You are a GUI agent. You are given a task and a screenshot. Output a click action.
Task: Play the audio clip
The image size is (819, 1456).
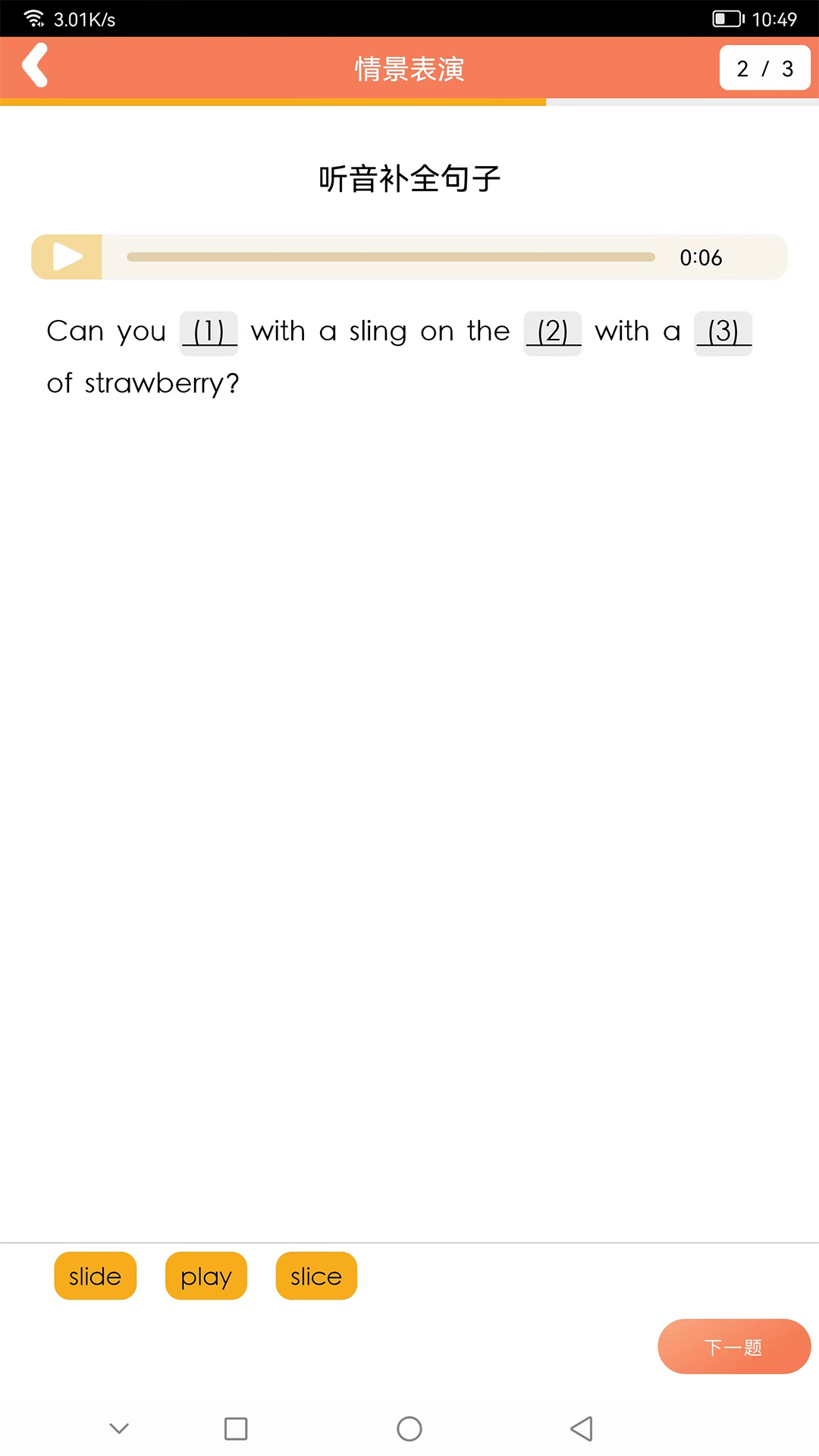coord(67,257)
